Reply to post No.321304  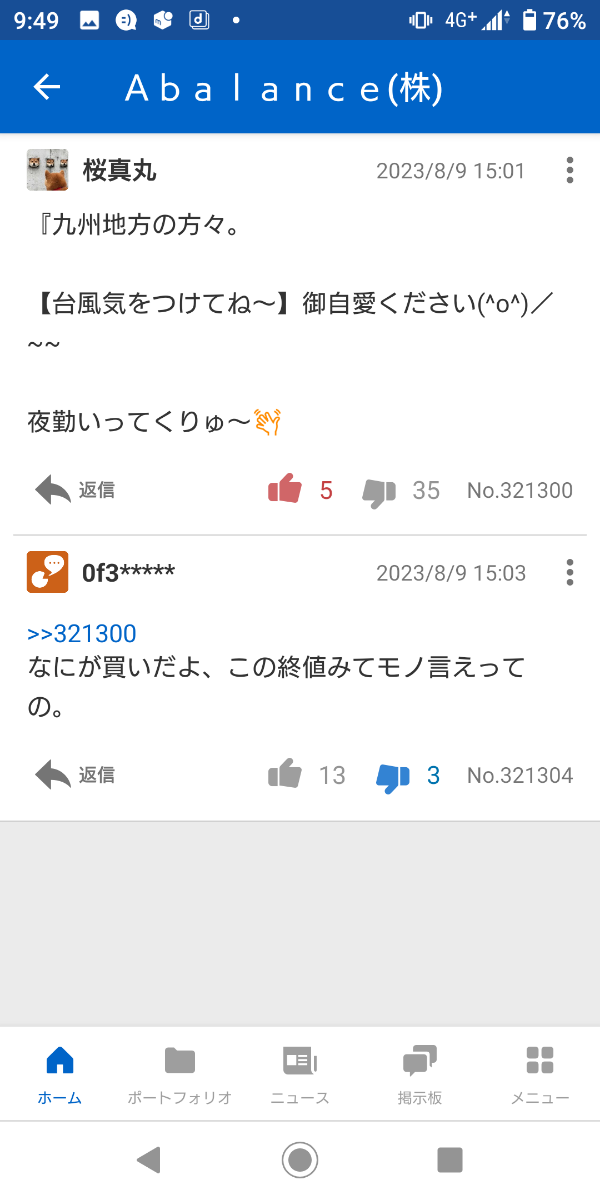pyautogui.click(x=74, y=775)
